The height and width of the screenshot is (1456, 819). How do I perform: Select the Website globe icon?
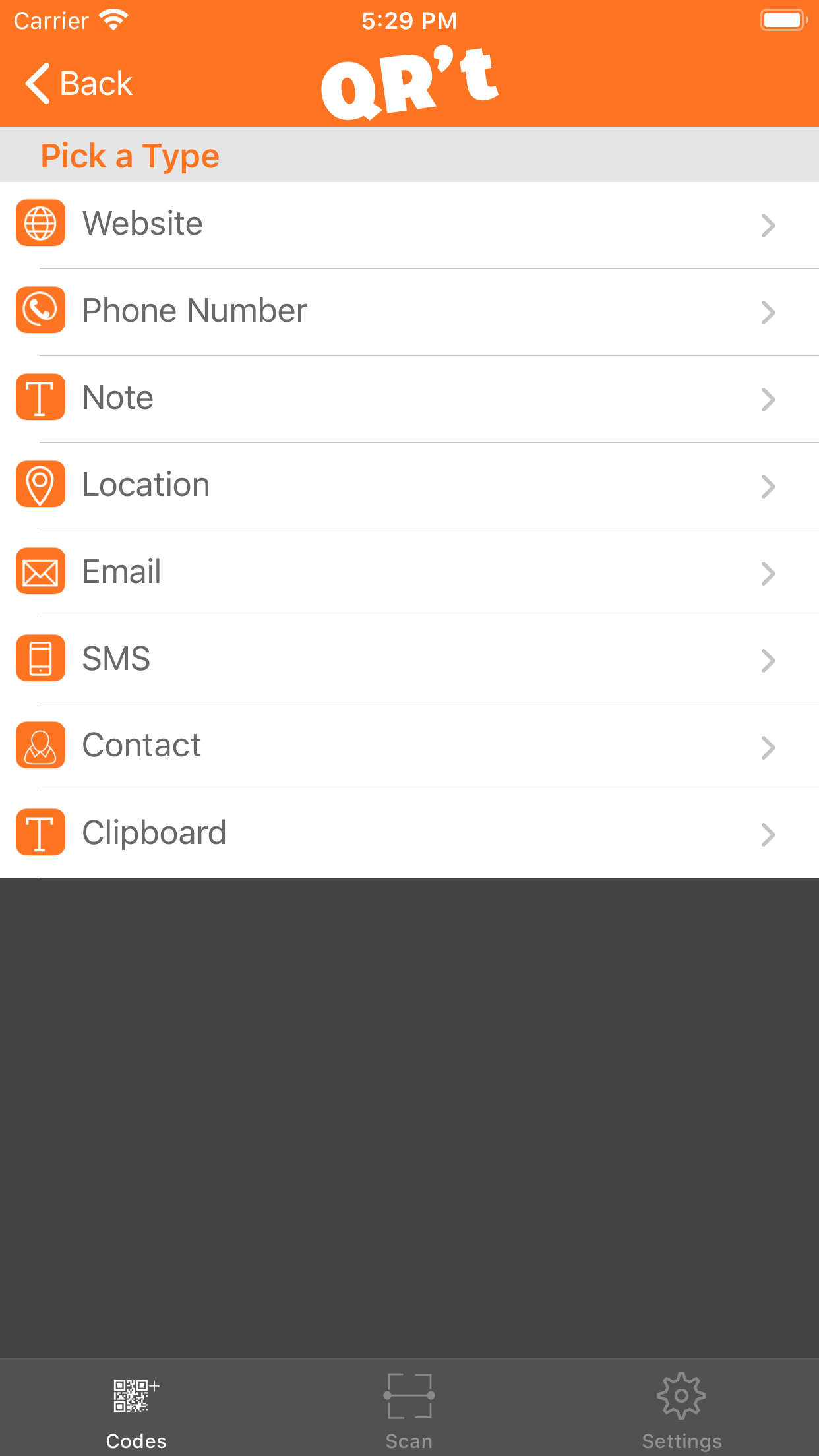click(x=40, y=223)
